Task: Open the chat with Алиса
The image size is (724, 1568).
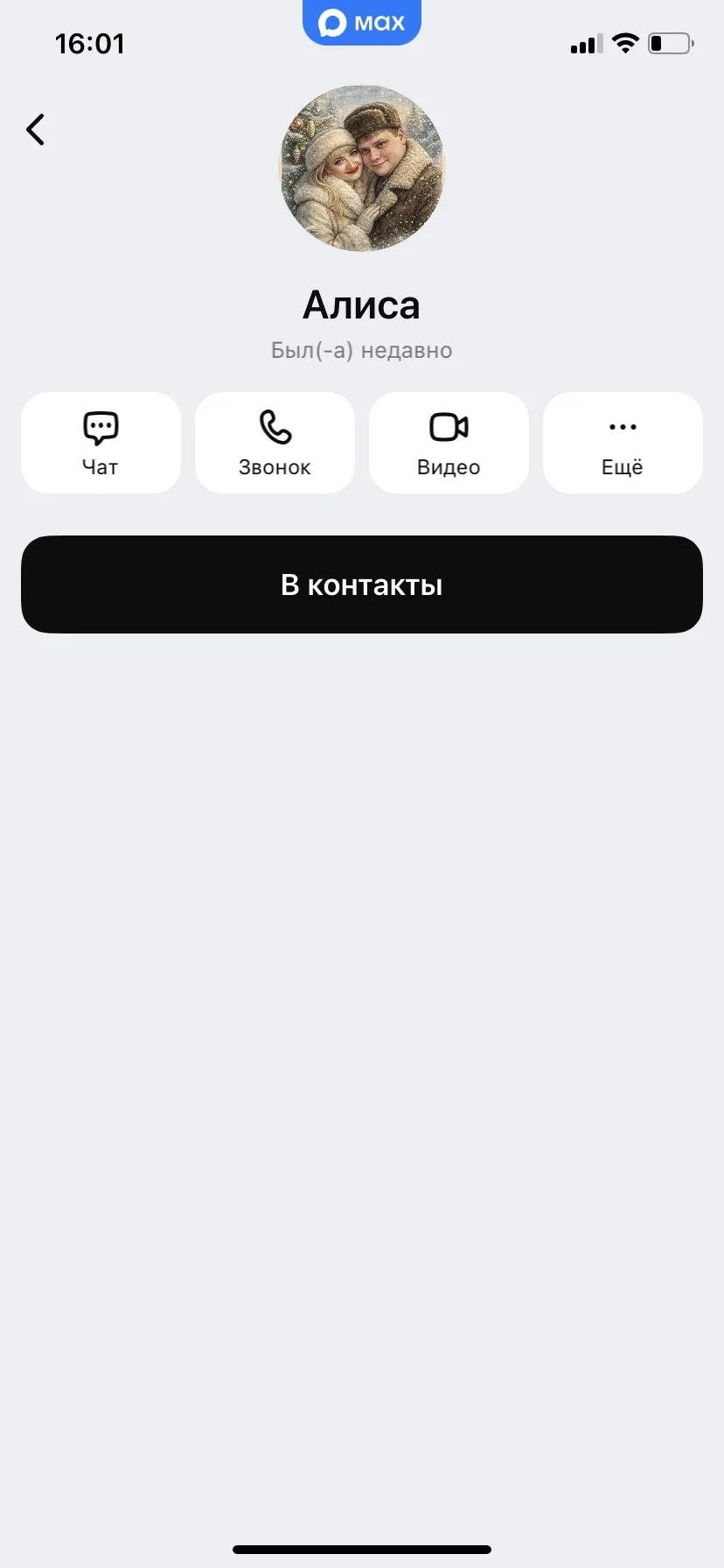Action: click(101, 443)
